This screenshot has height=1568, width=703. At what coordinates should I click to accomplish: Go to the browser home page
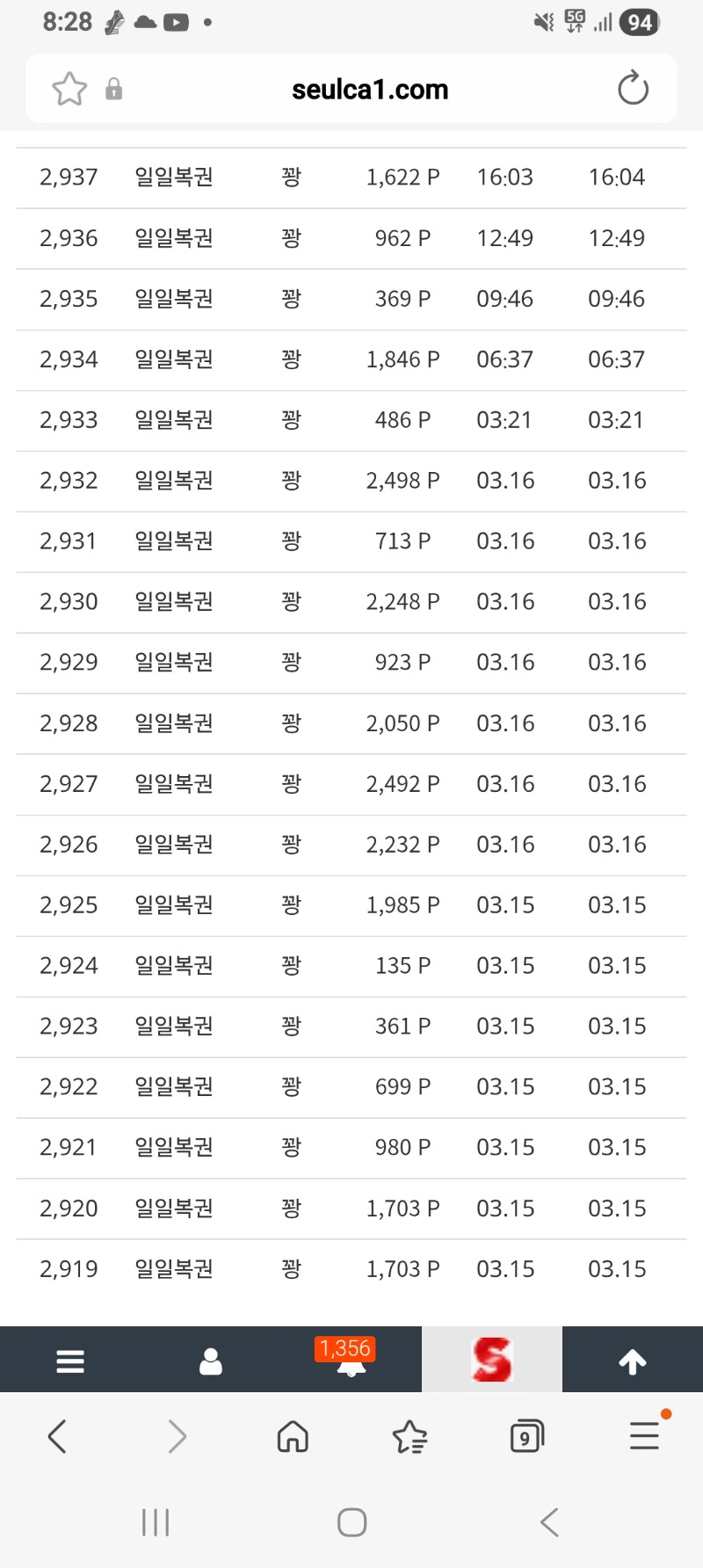click(x=293, y=1437)
